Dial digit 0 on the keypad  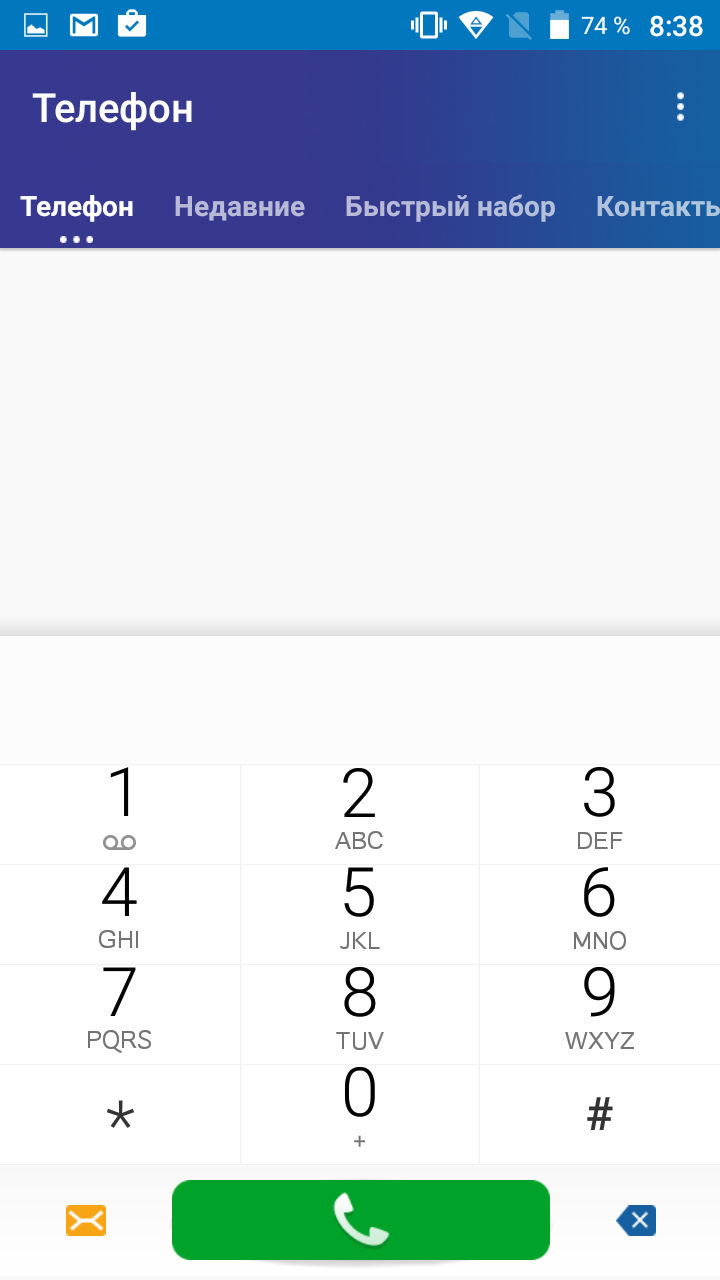360,1114
